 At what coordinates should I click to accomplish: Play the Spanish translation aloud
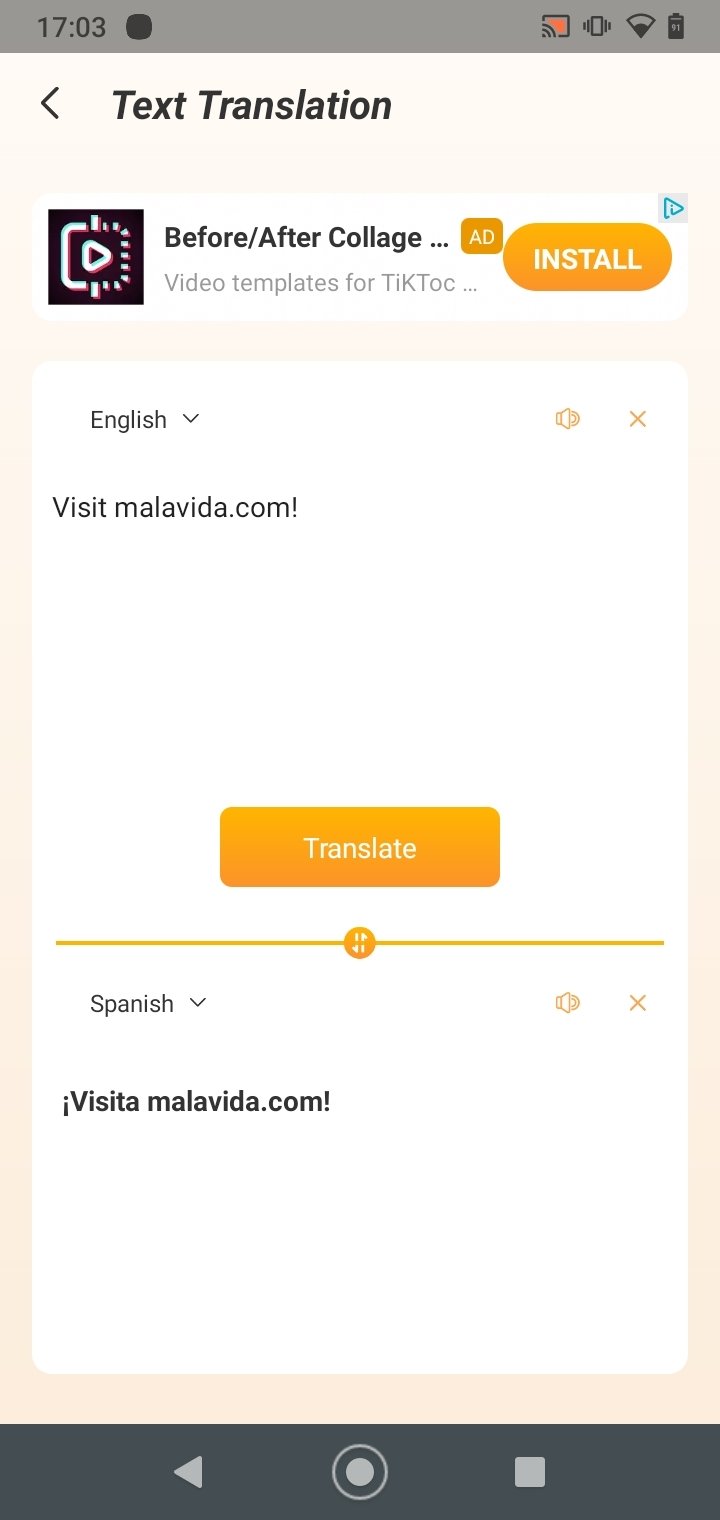pos(568,1003)
